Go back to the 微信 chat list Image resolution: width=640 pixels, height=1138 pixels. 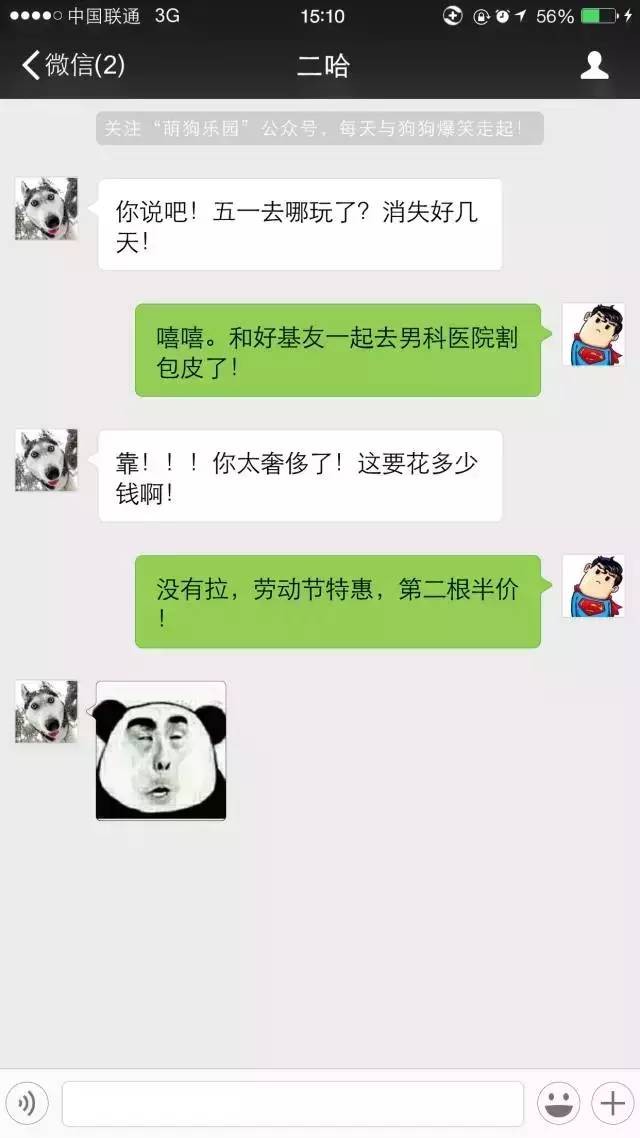(72, 66)
